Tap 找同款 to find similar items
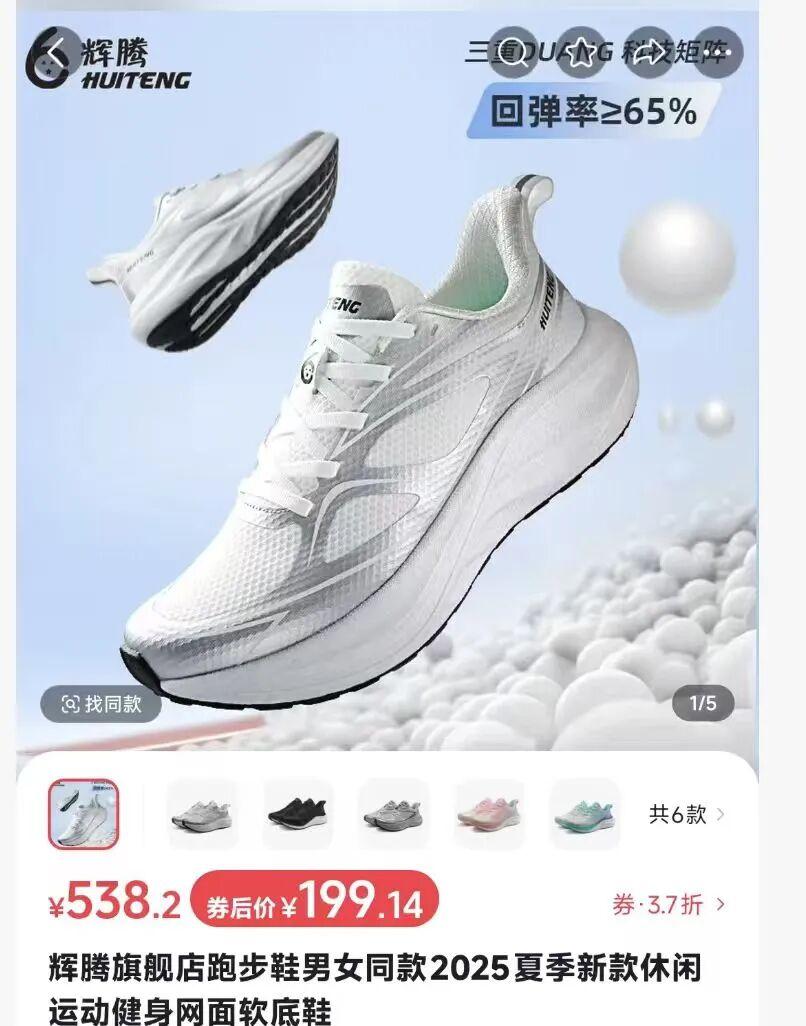The width and height of the screenshot is (806, 1026). coord(100,704)
